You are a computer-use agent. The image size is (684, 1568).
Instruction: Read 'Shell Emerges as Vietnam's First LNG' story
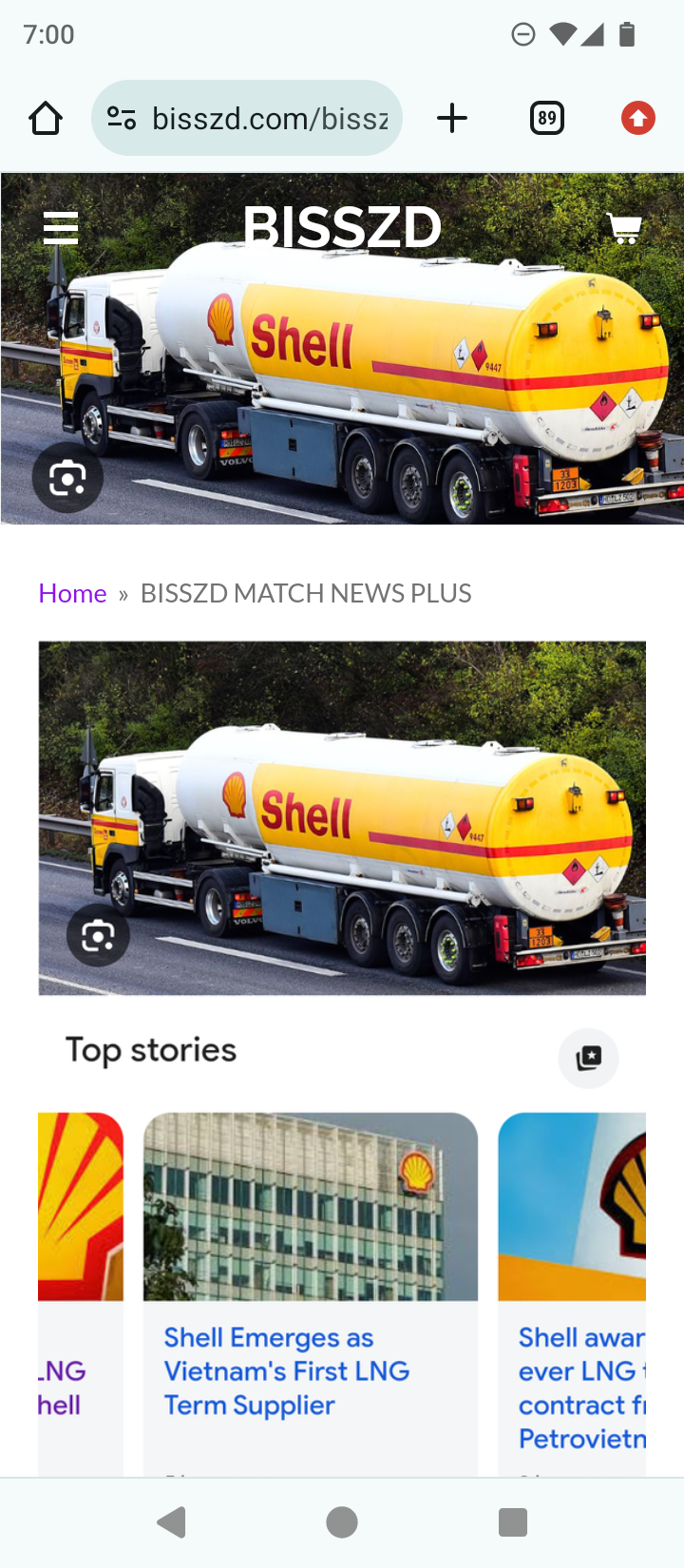[x=286, y=1370]
